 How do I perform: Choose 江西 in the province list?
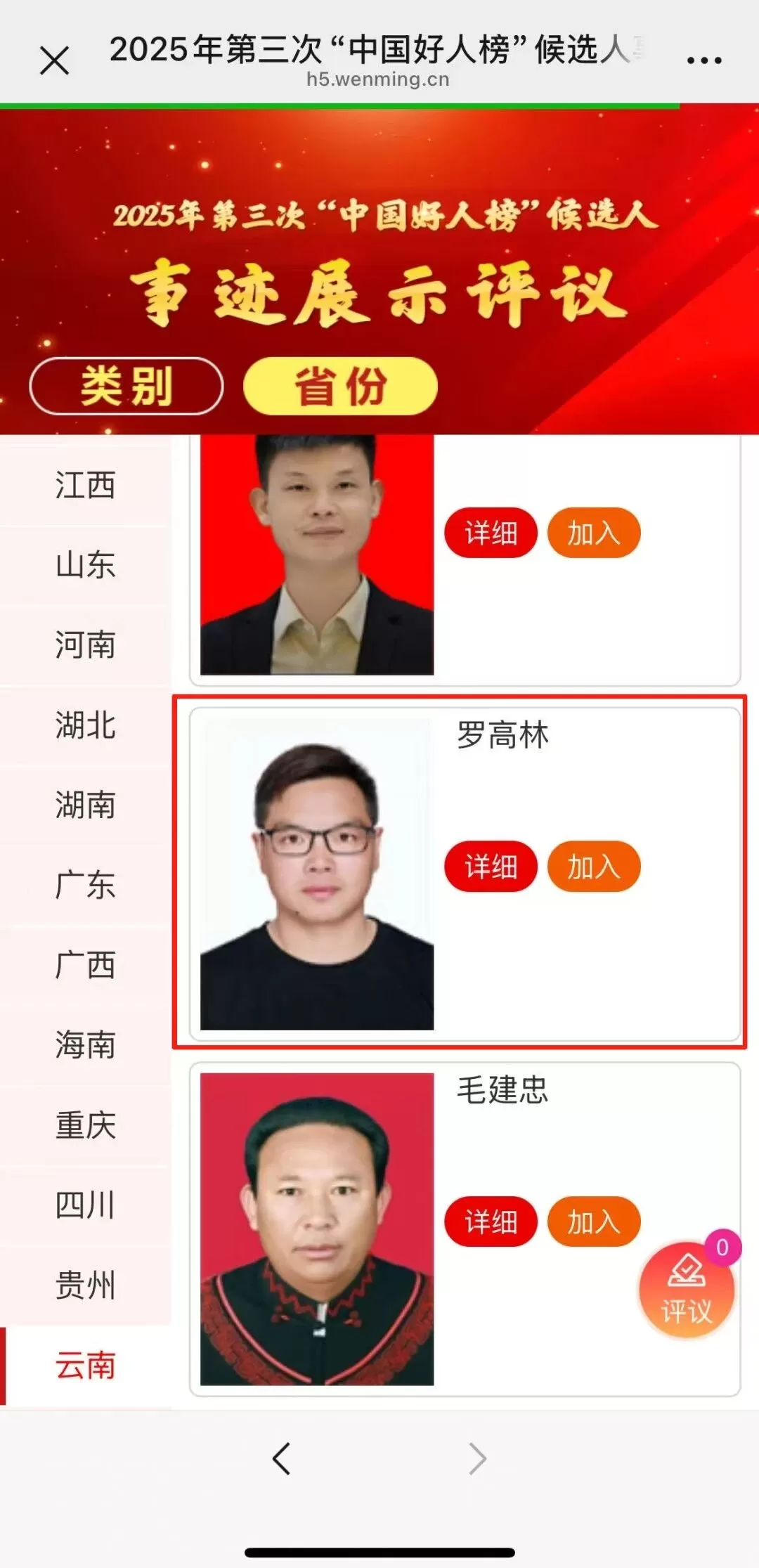[85, 486]
